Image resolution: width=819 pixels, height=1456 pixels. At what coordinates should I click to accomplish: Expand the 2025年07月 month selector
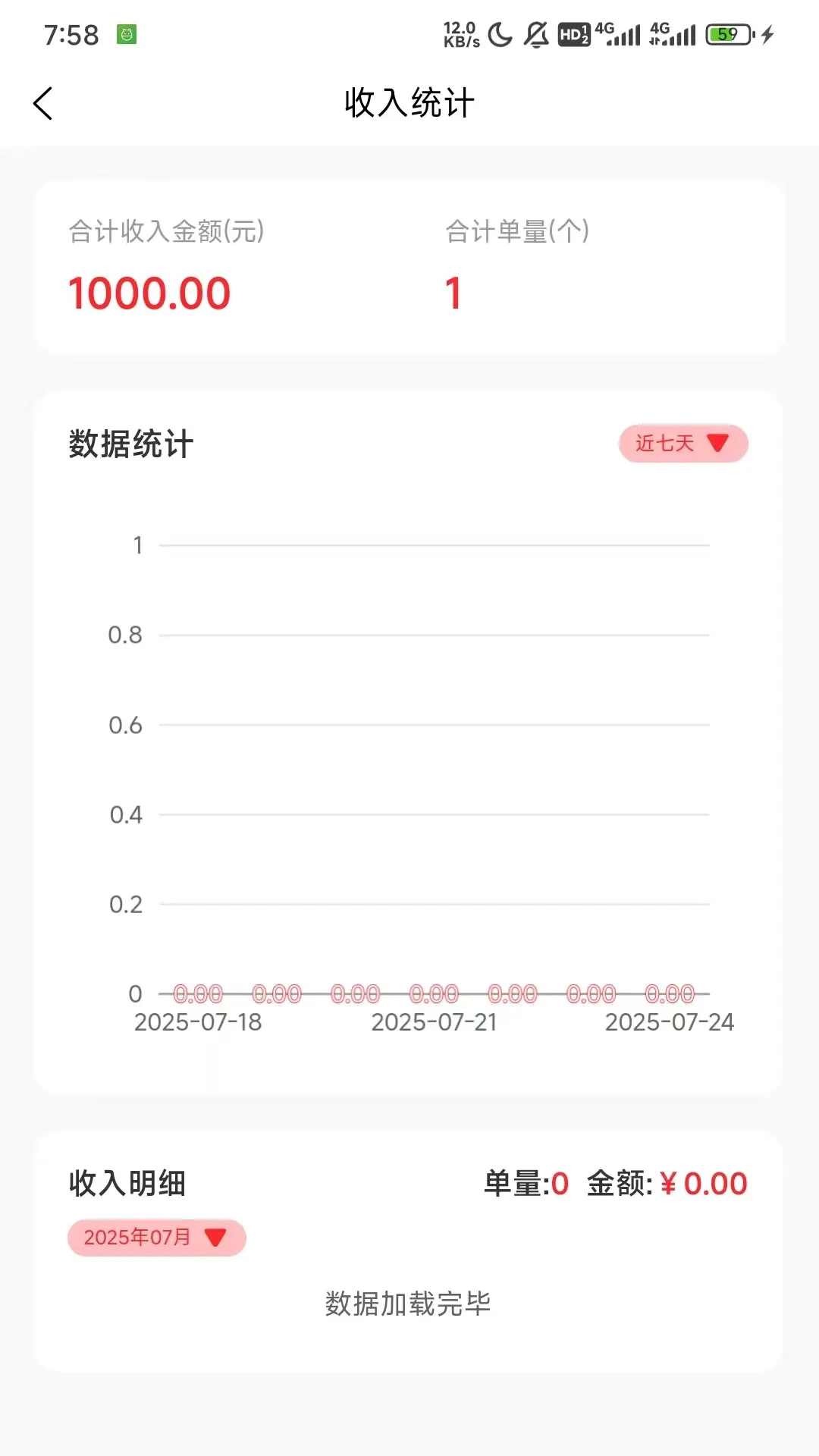coord(156,1237)
